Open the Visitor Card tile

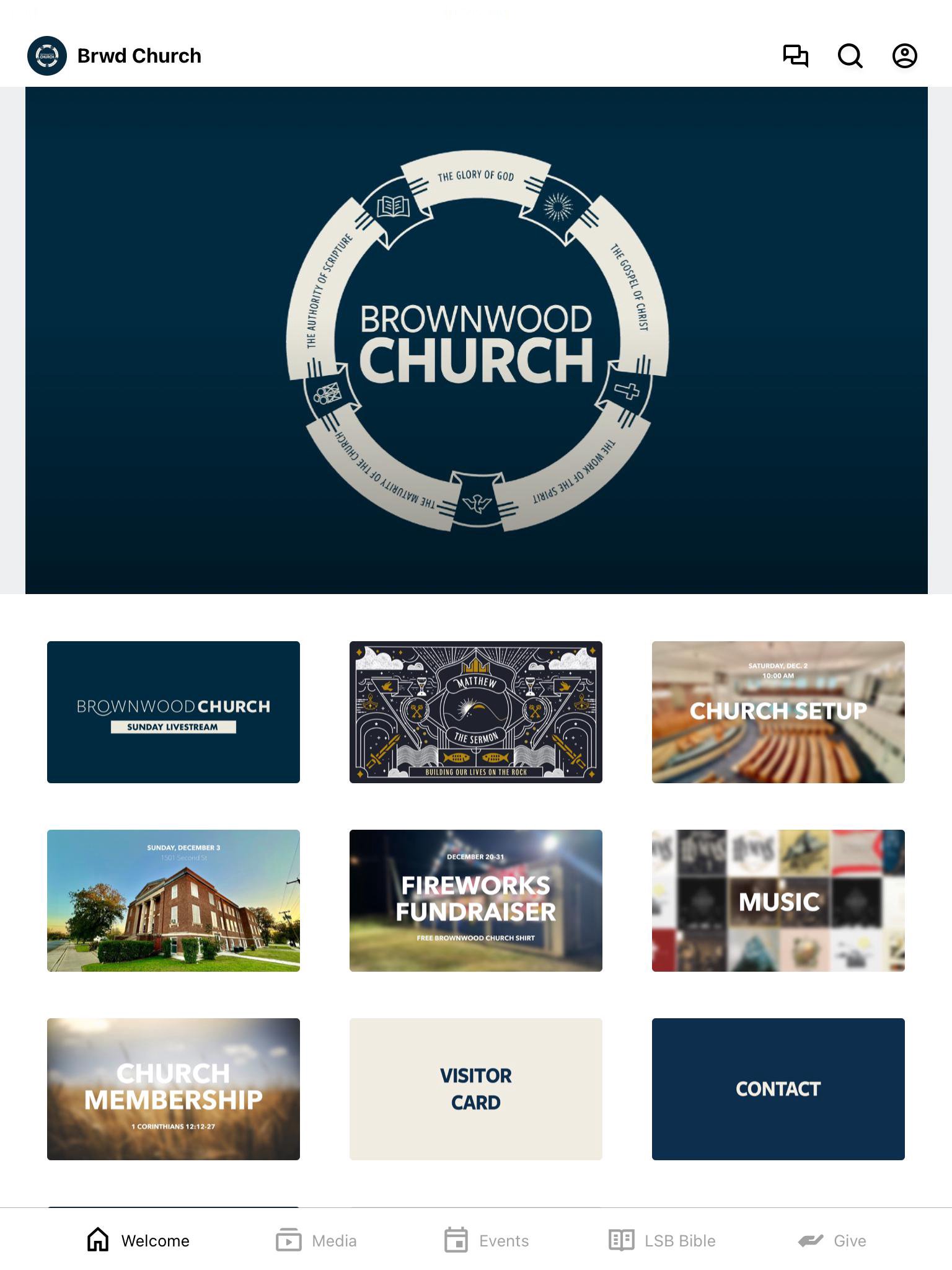tap(476, 1089)
